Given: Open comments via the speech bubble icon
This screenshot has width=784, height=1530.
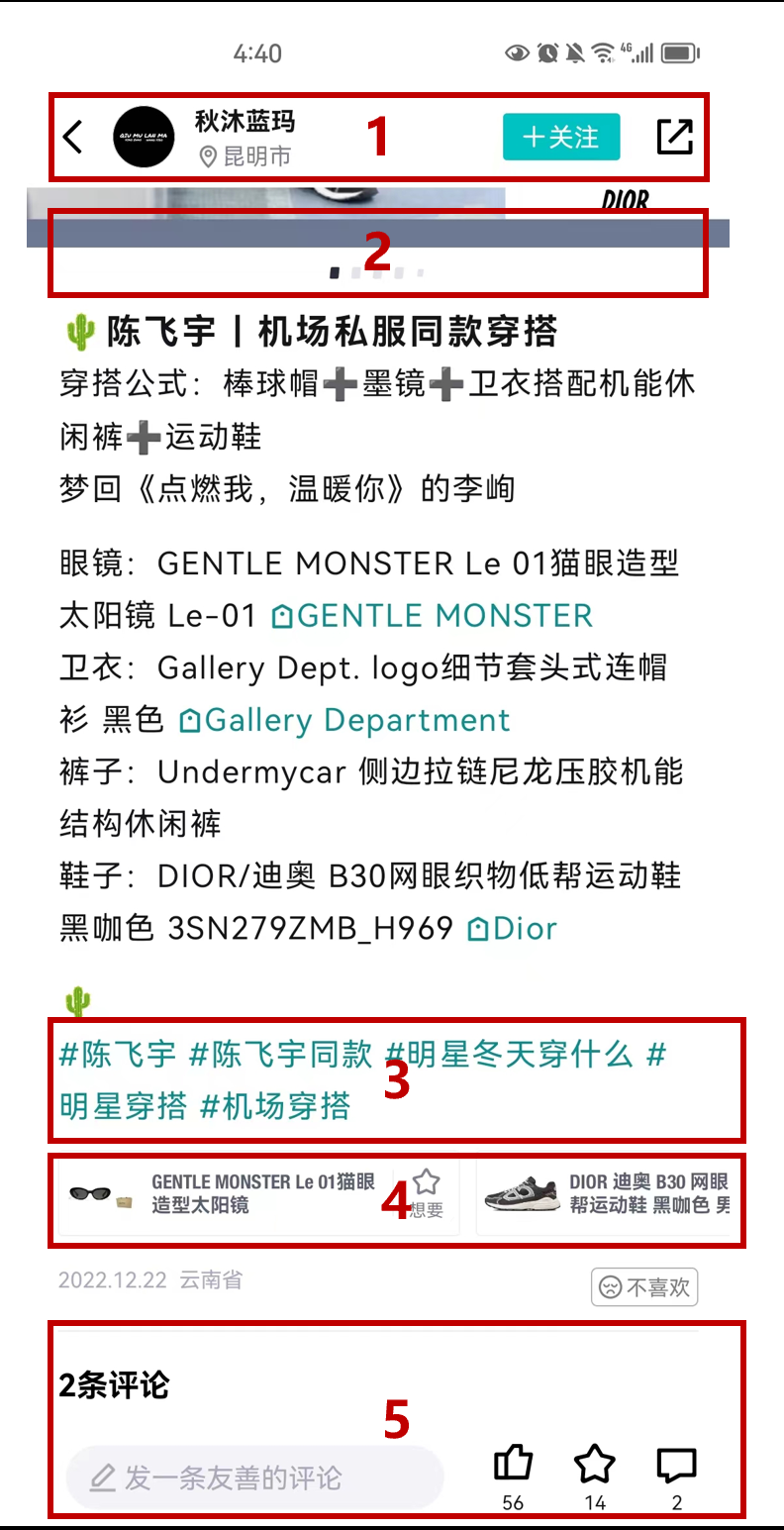Looking at the screenshot, I should tap(677, 1466).
